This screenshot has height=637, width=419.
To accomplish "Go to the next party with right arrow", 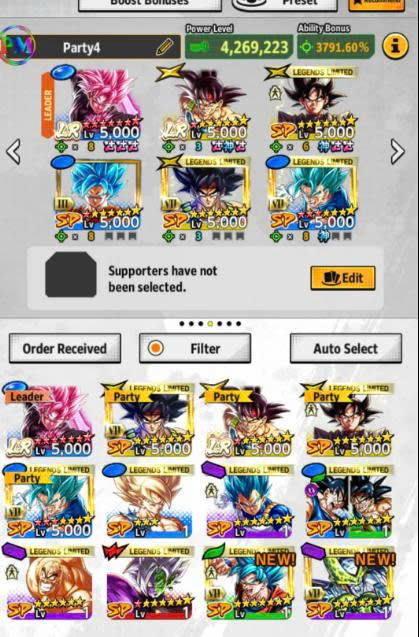I will coord(397,152).
